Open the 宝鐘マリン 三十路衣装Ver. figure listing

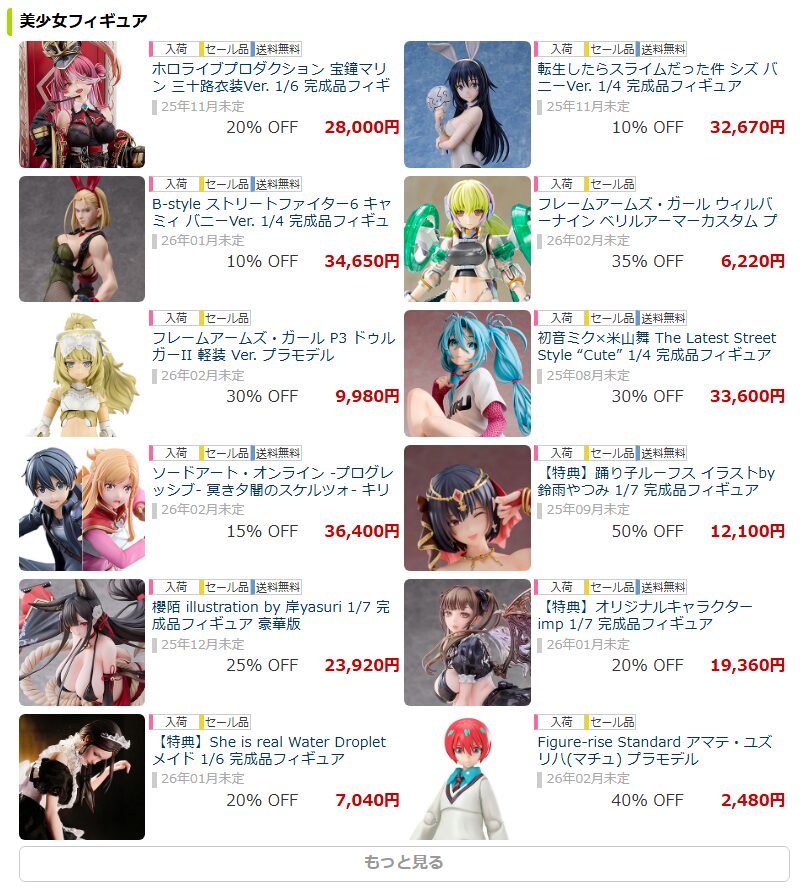click(x=270, y=78)
